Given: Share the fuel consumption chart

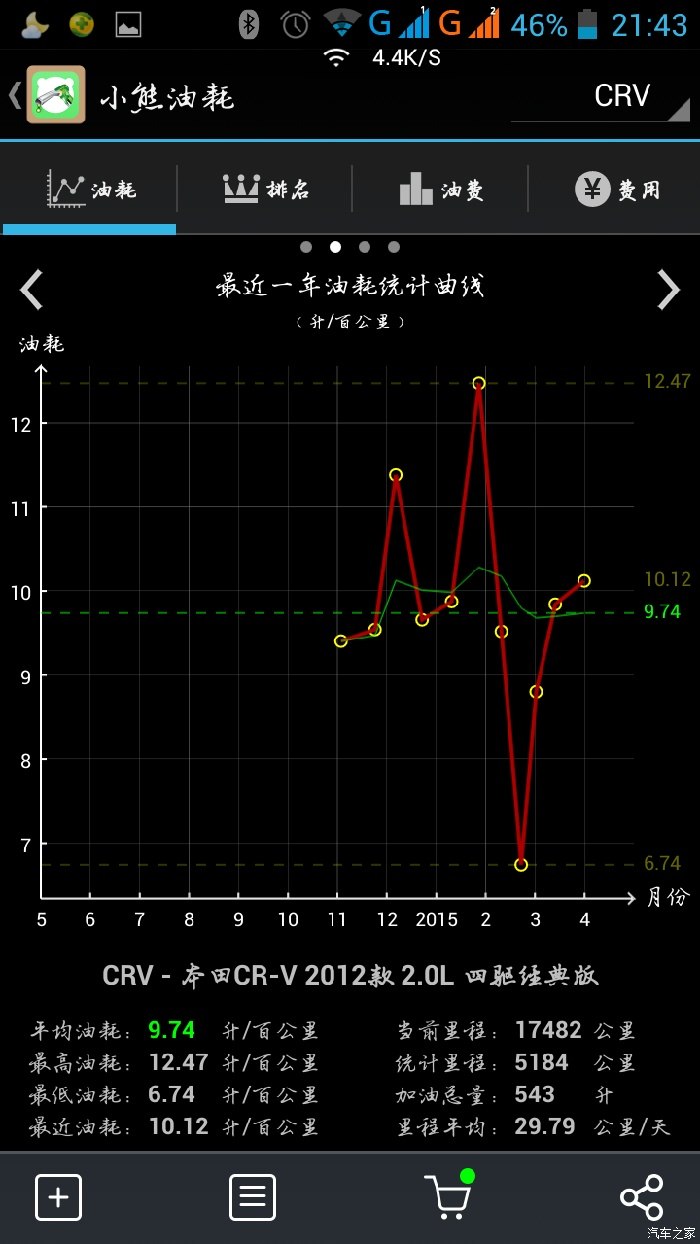Looking at the screenshot, I should 641,1197.
